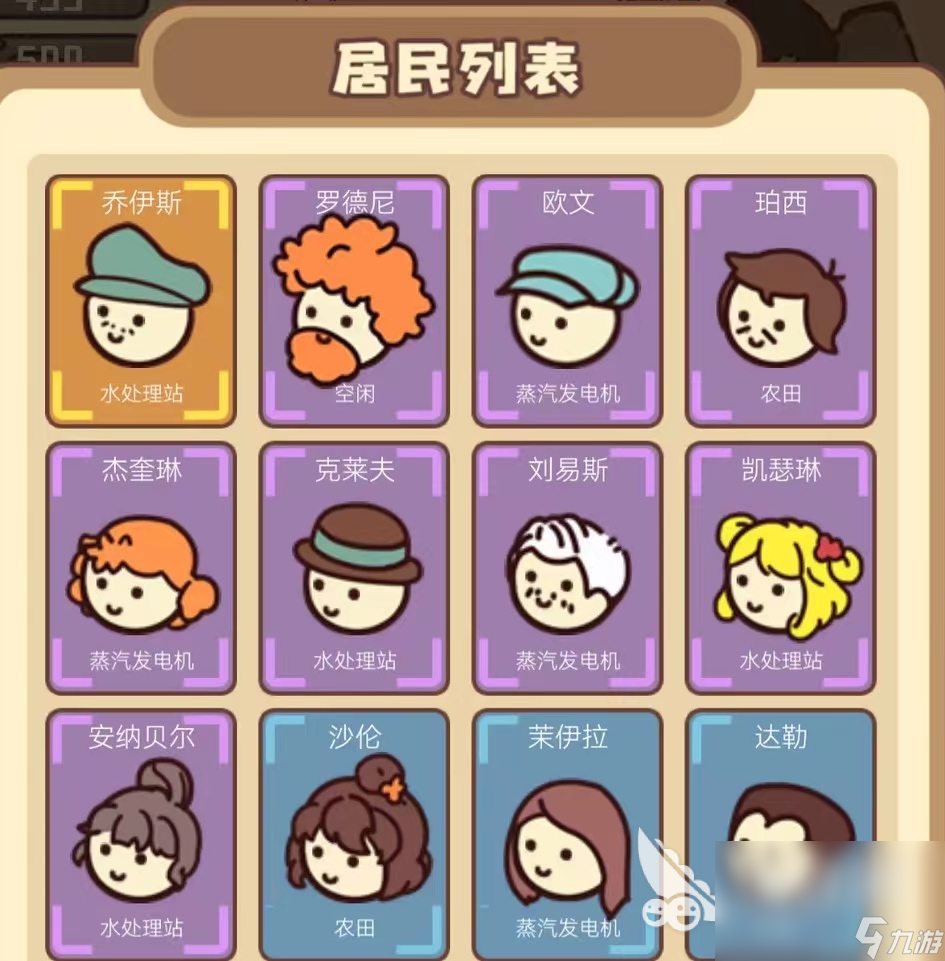This screenshot has height=961, width=945.
Task: Open 罗德尼 idle resident card
Action: click(354, 301)
